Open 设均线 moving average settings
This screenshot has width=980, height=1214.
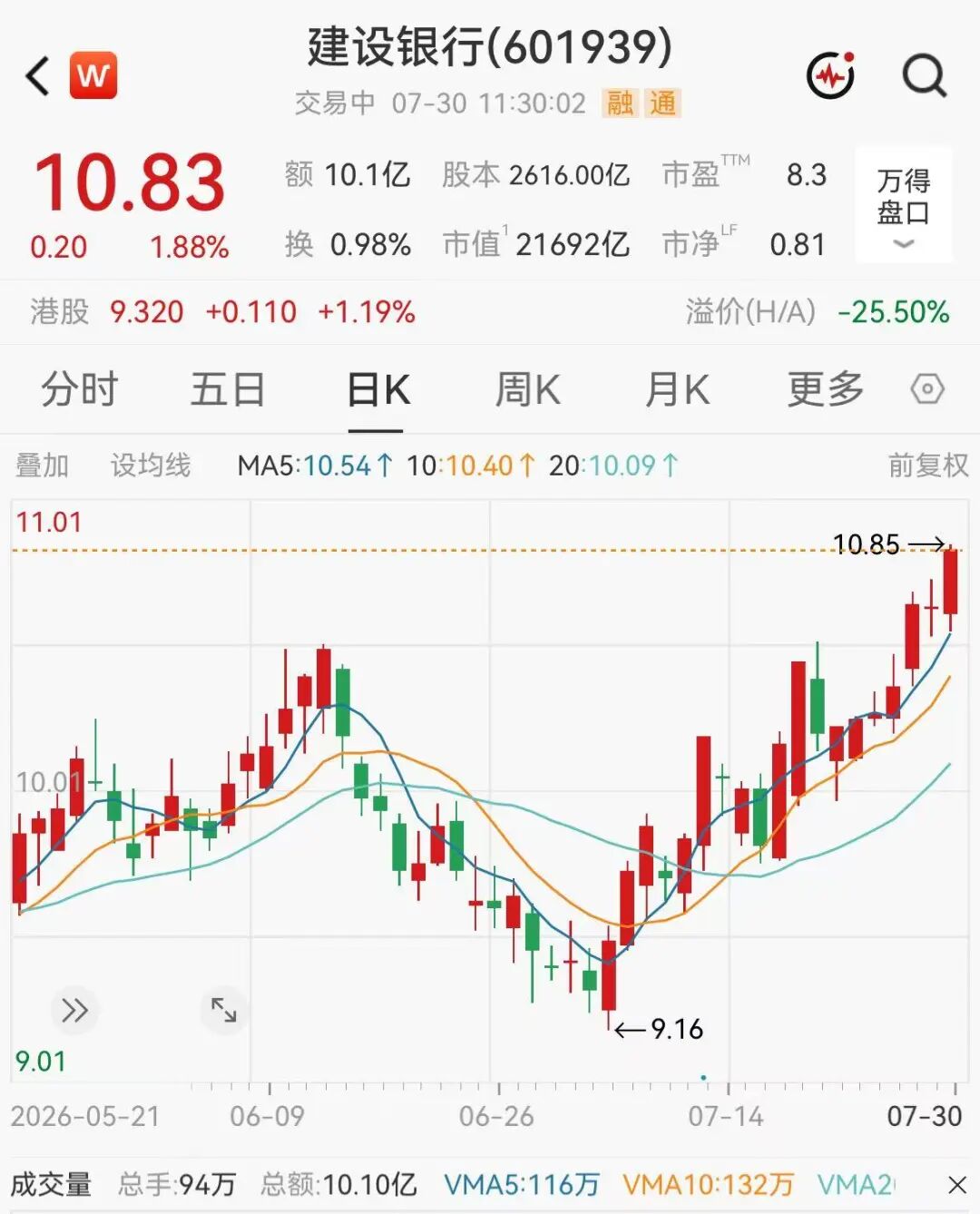pos(151,465)
